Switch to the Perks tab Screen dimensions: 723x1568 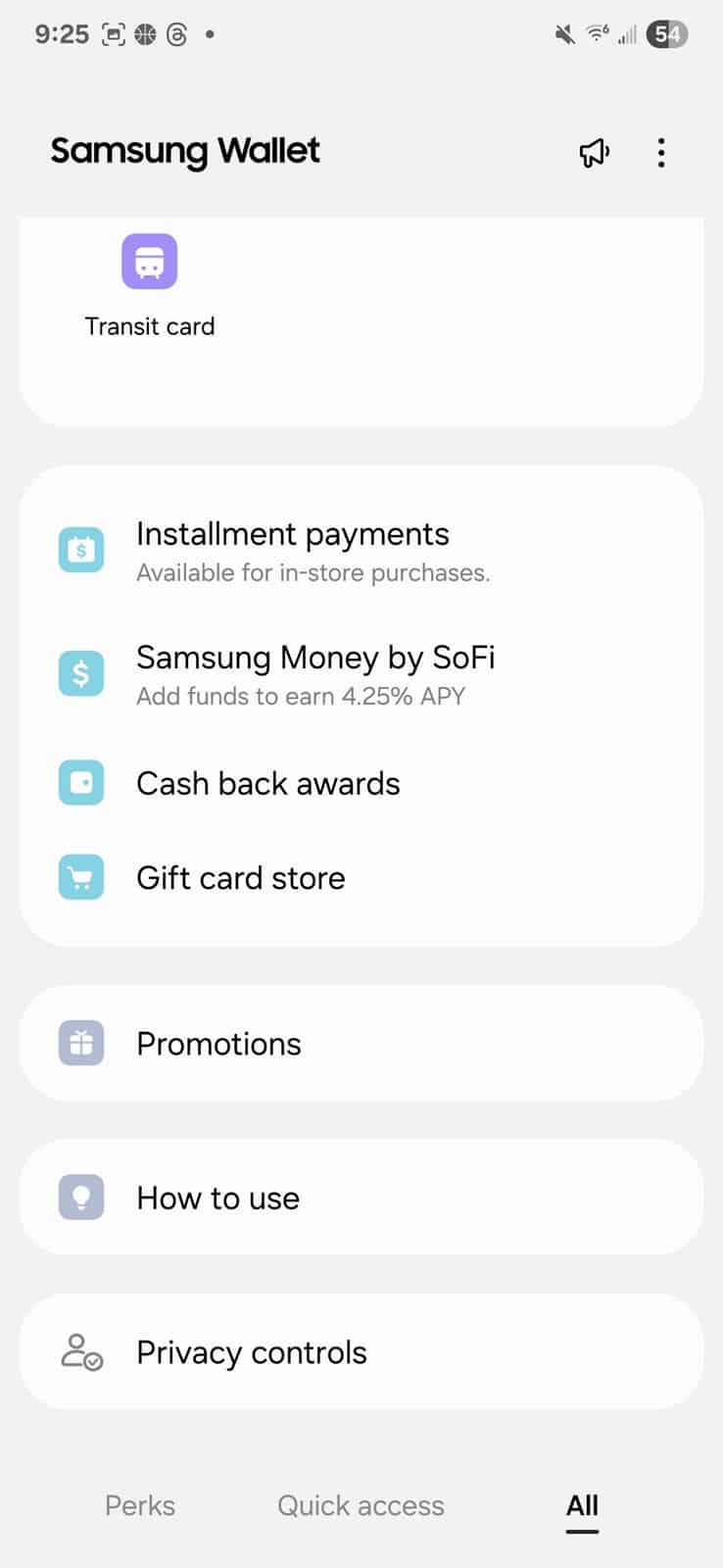pos(140,1505)
